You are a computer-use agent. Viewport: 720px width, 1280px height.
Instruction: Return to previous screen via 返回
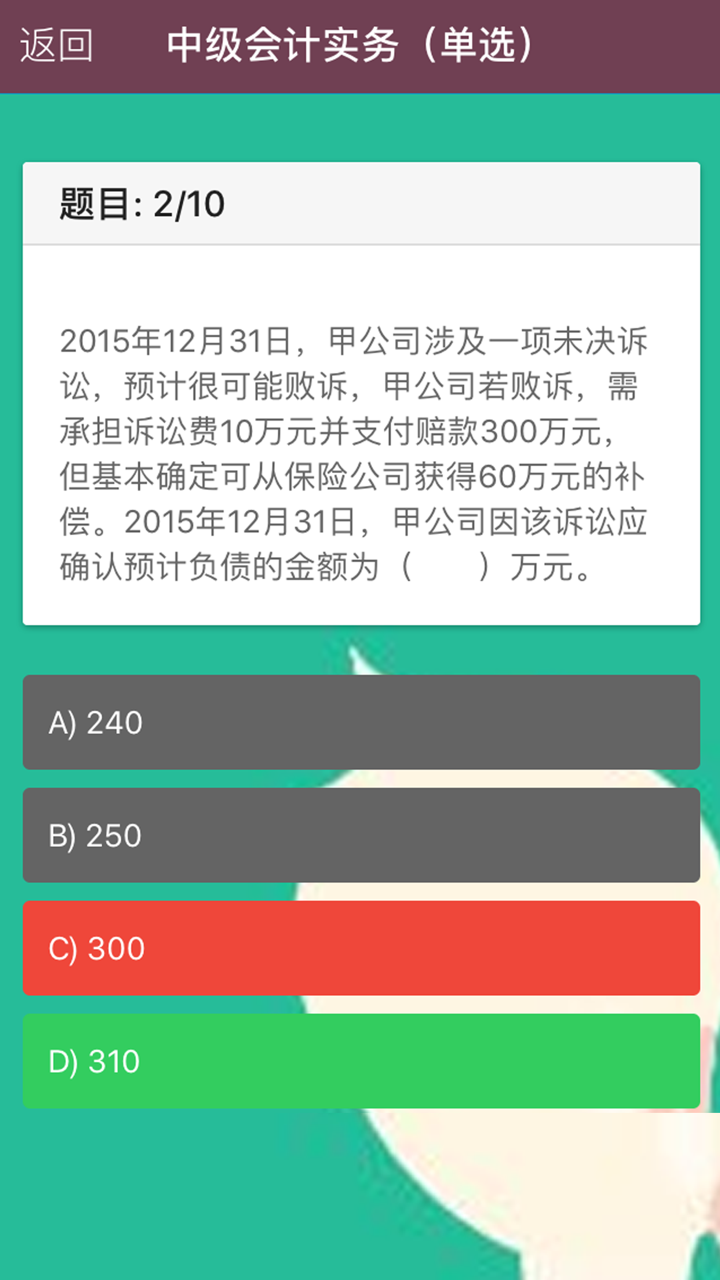(55, 45)
